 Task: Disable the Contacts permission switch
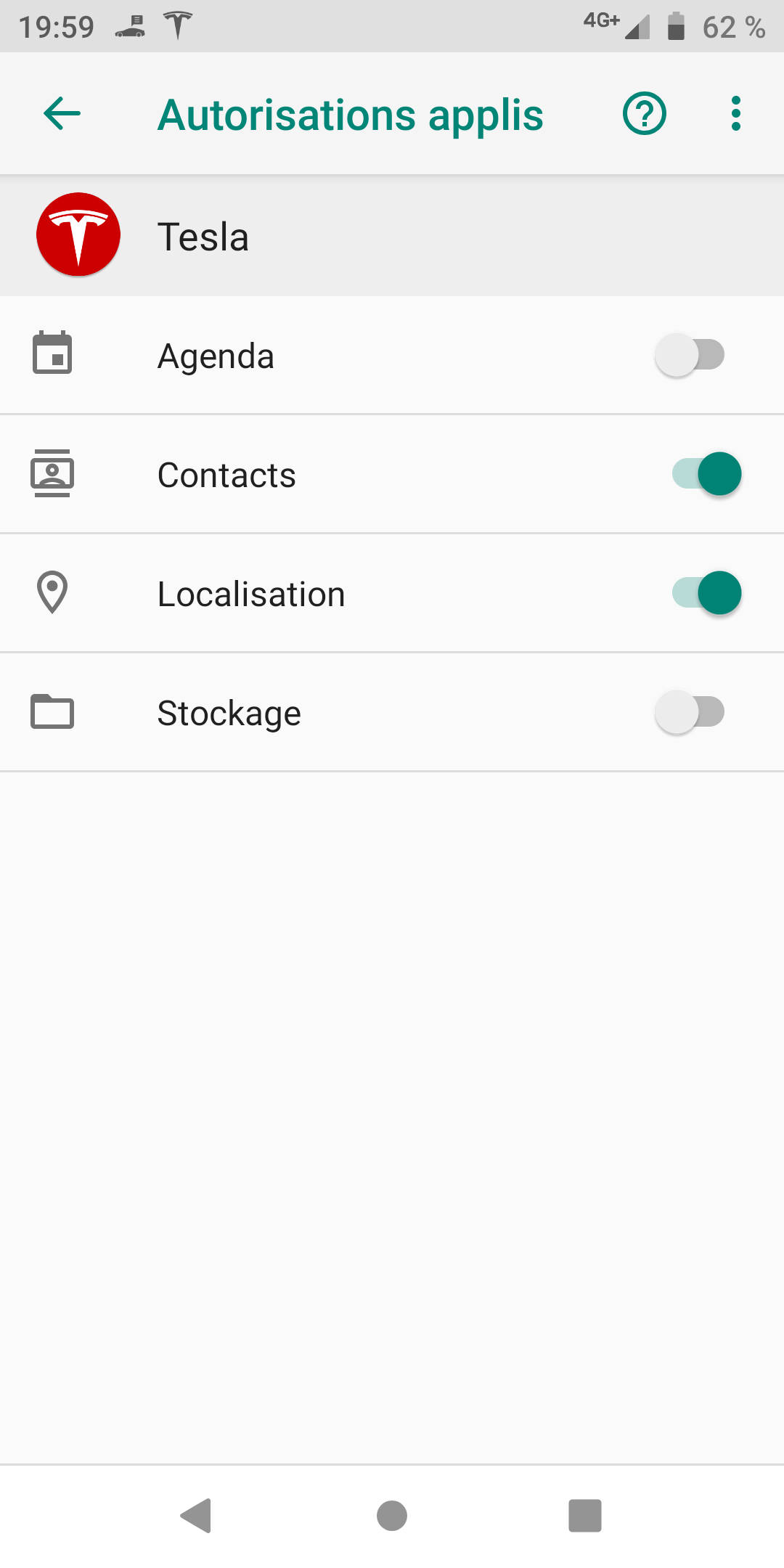point(706,474)
